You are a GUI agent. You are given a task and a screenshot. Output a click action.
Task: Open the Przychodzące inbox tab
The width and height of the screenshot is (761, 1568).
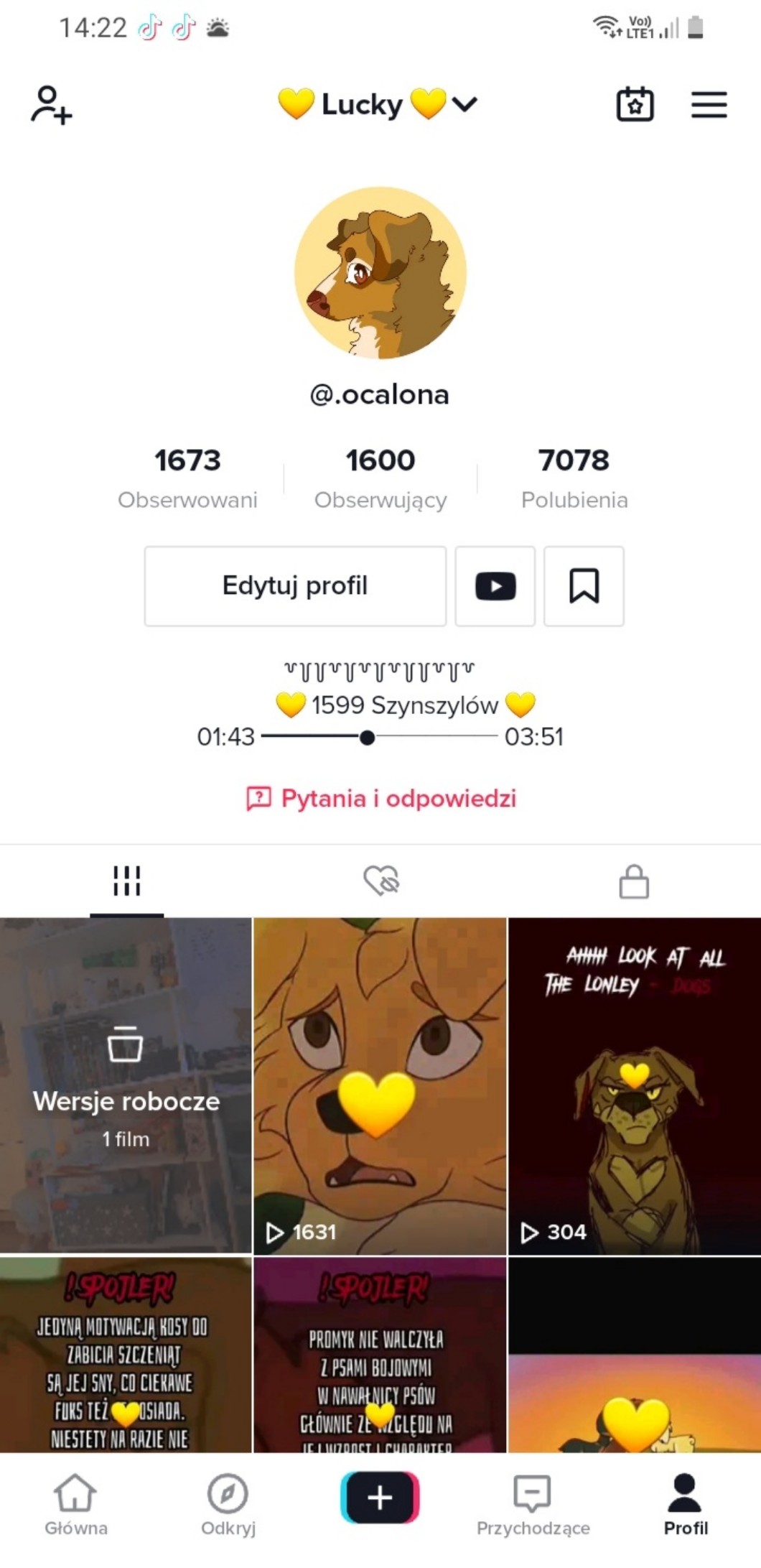pos(533,1504)
